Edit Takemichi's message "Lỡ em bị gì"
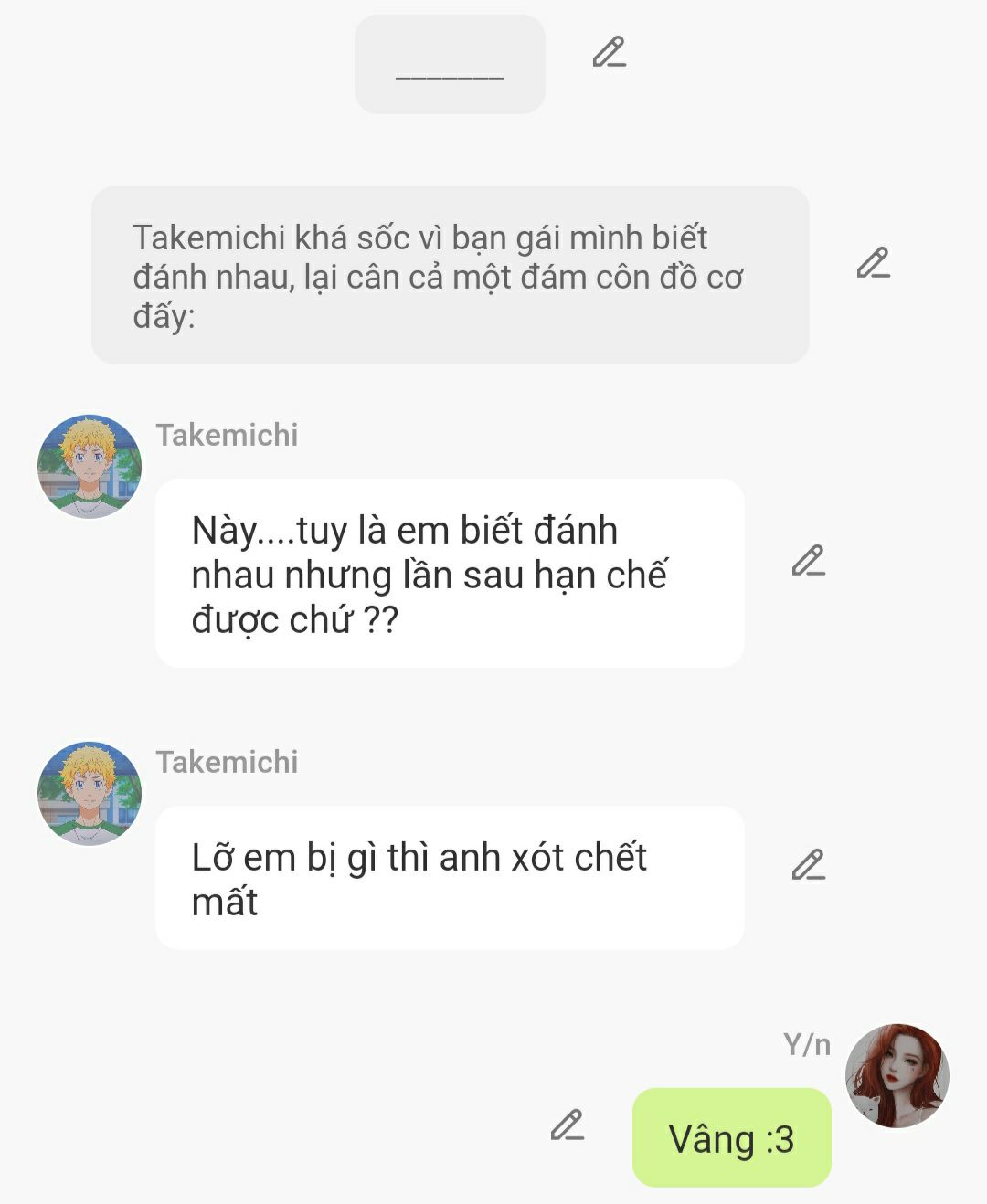The image size is (987, 1204). pos(808,865)
